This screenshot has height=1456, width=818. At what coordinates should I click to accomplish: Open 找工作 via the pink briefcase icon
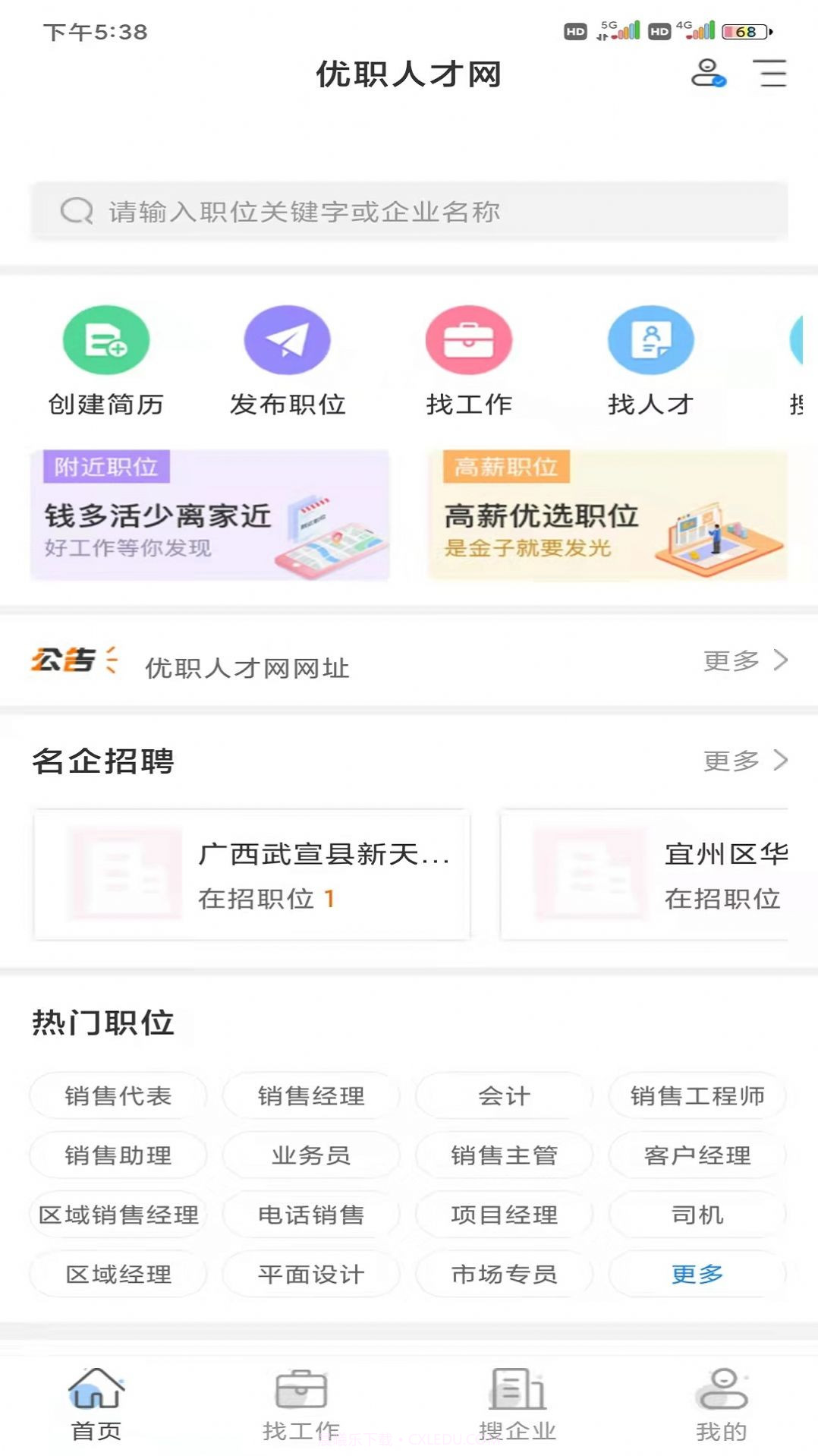pyautogui.click(x=469, y=340)
